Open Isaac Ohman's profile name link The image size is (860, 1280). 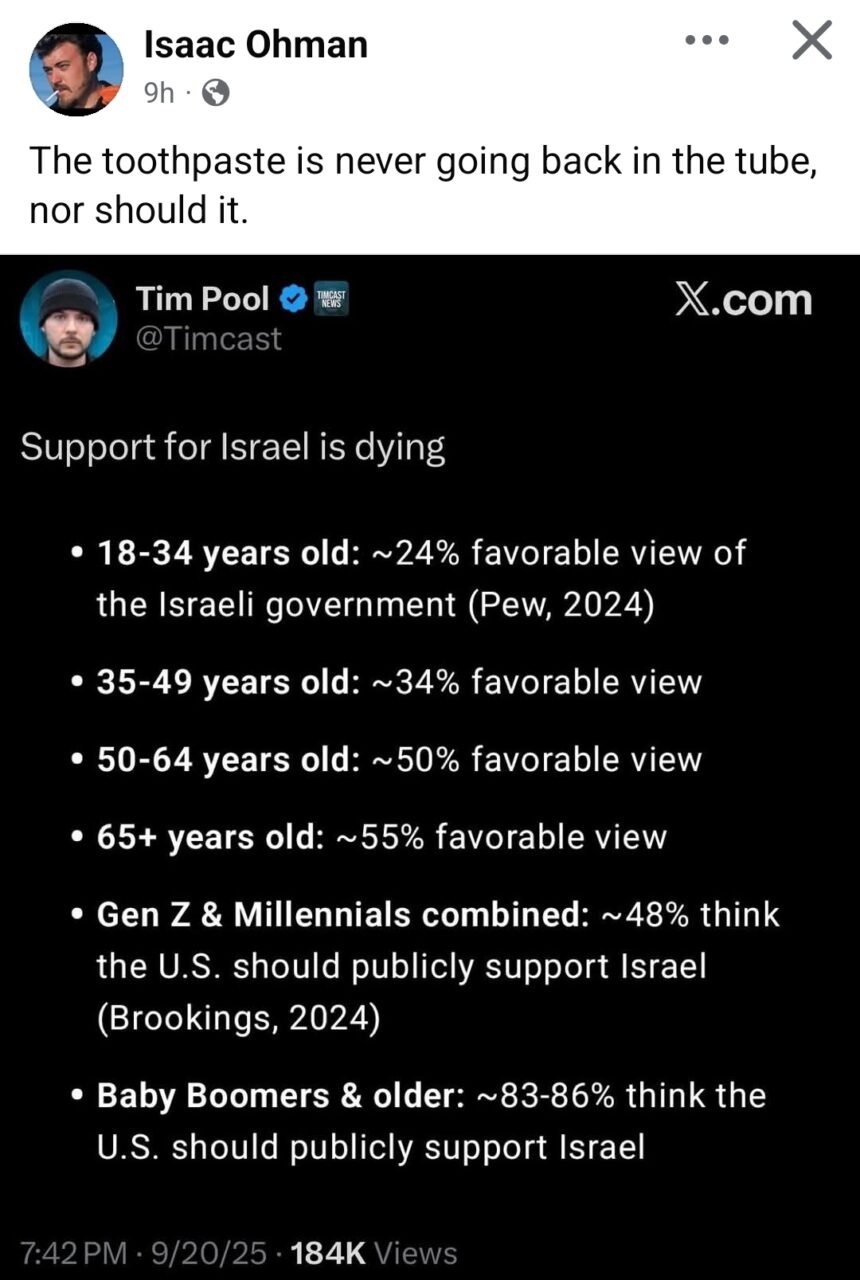[x=255, y=44]
